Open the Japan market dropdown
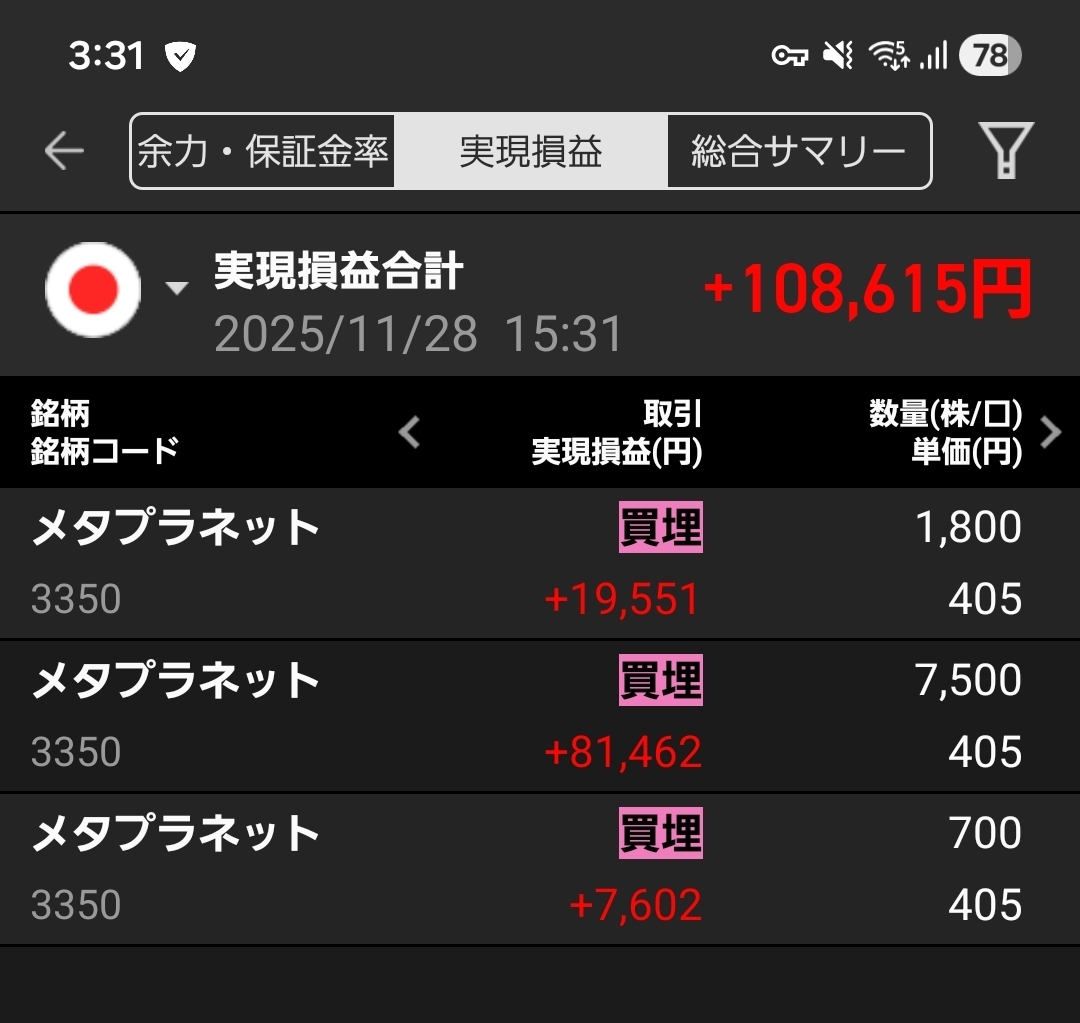Viewport: 1080px width, 1023px height. [115, 289]
